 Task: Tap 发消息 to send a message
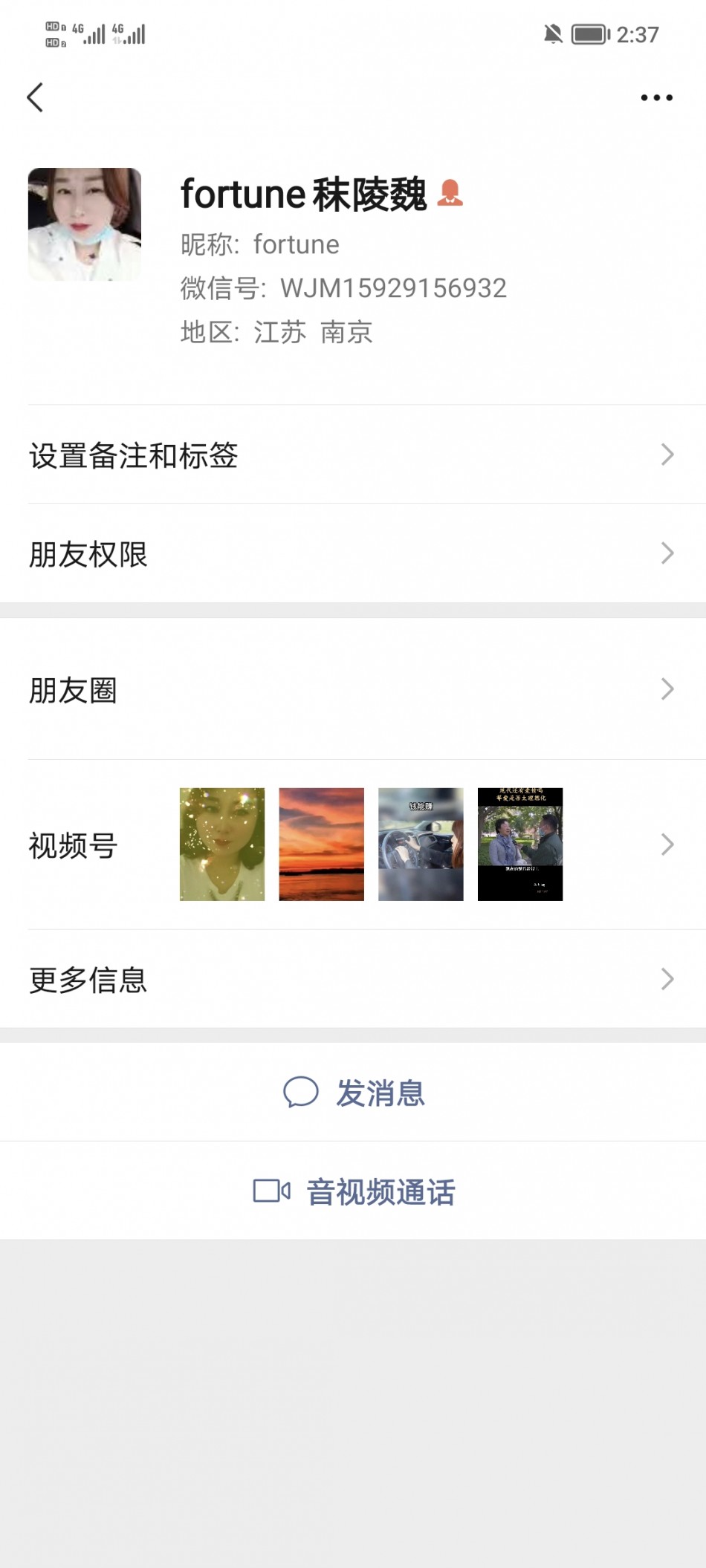[354, 1093]
